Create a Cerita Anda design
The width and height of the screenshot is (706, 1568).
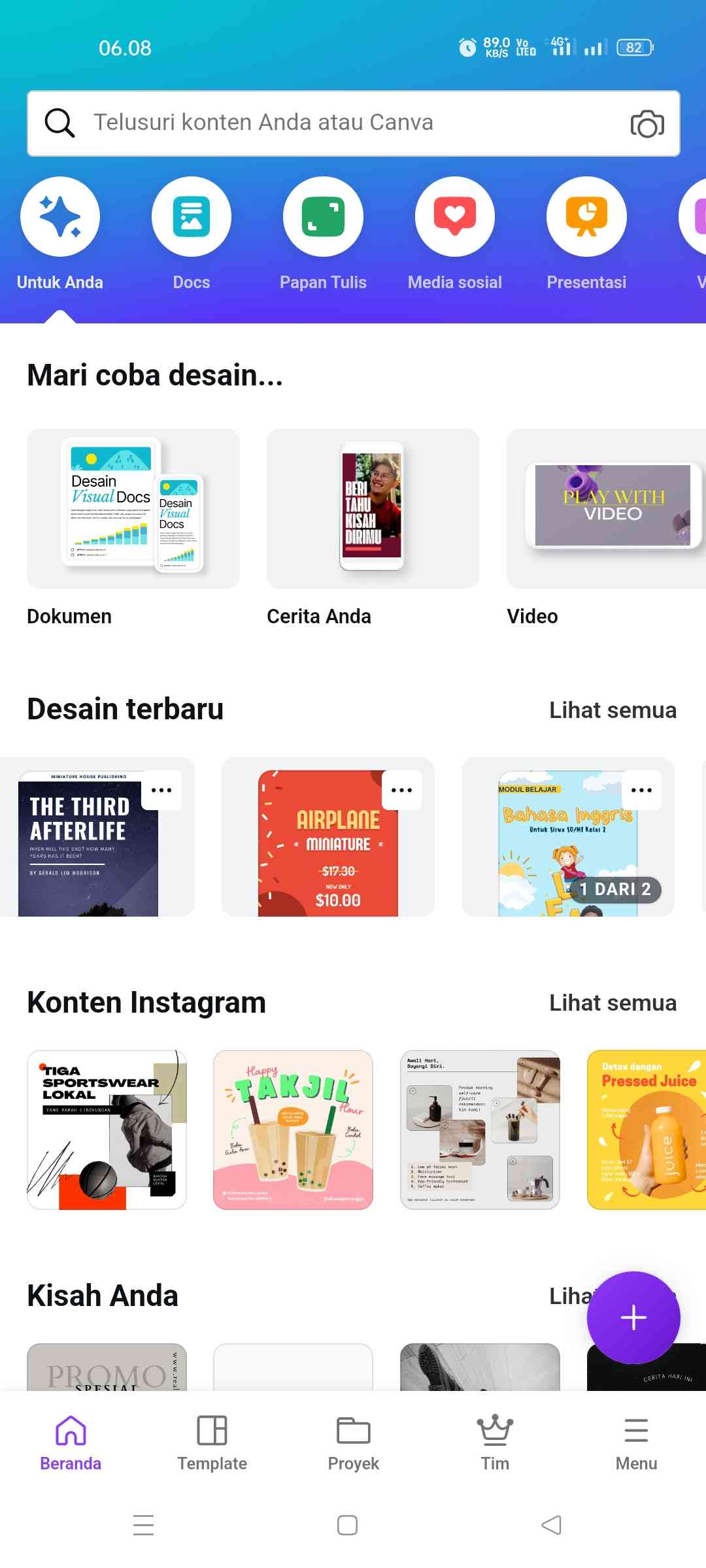pos(373,509)
